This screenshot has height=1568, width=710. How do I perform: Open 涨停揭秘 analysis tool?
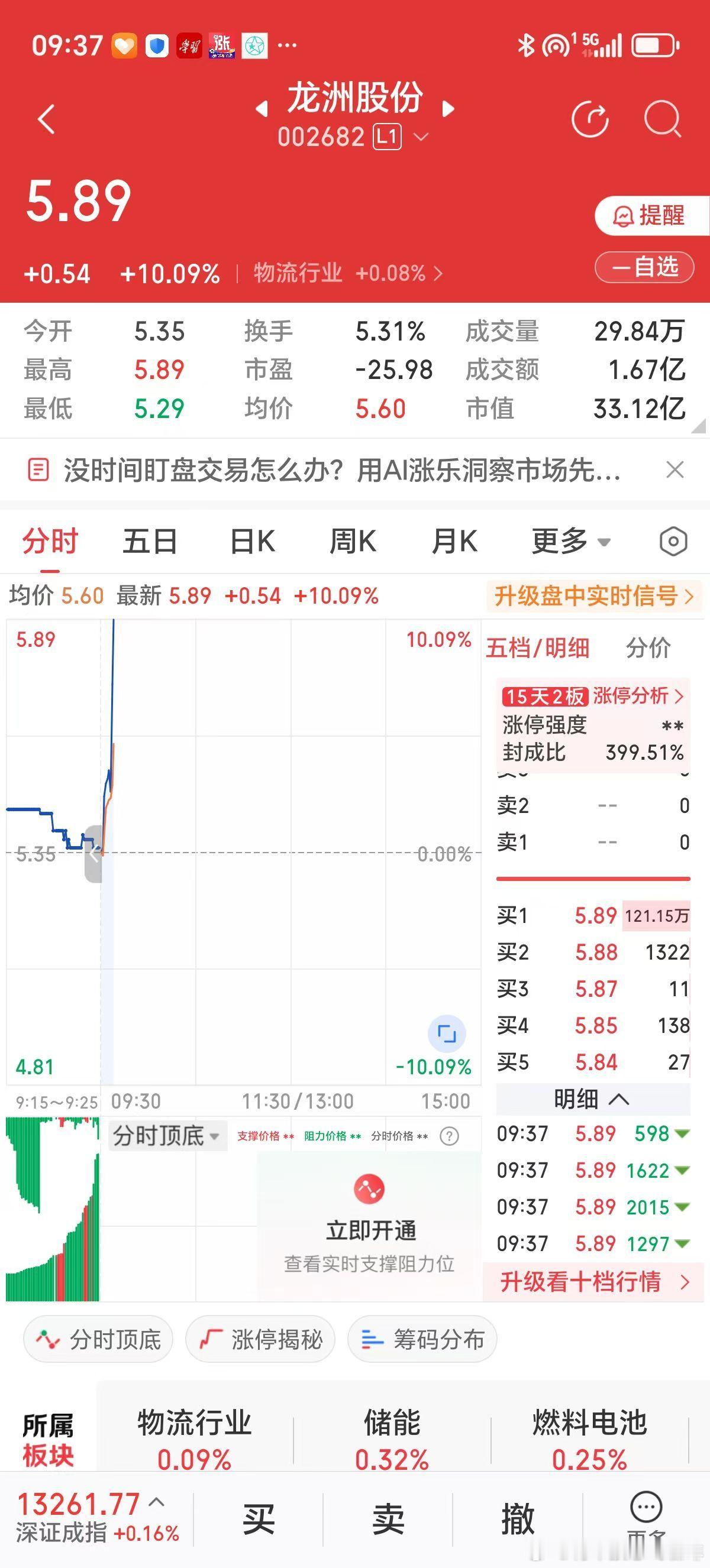(259, 1339)
